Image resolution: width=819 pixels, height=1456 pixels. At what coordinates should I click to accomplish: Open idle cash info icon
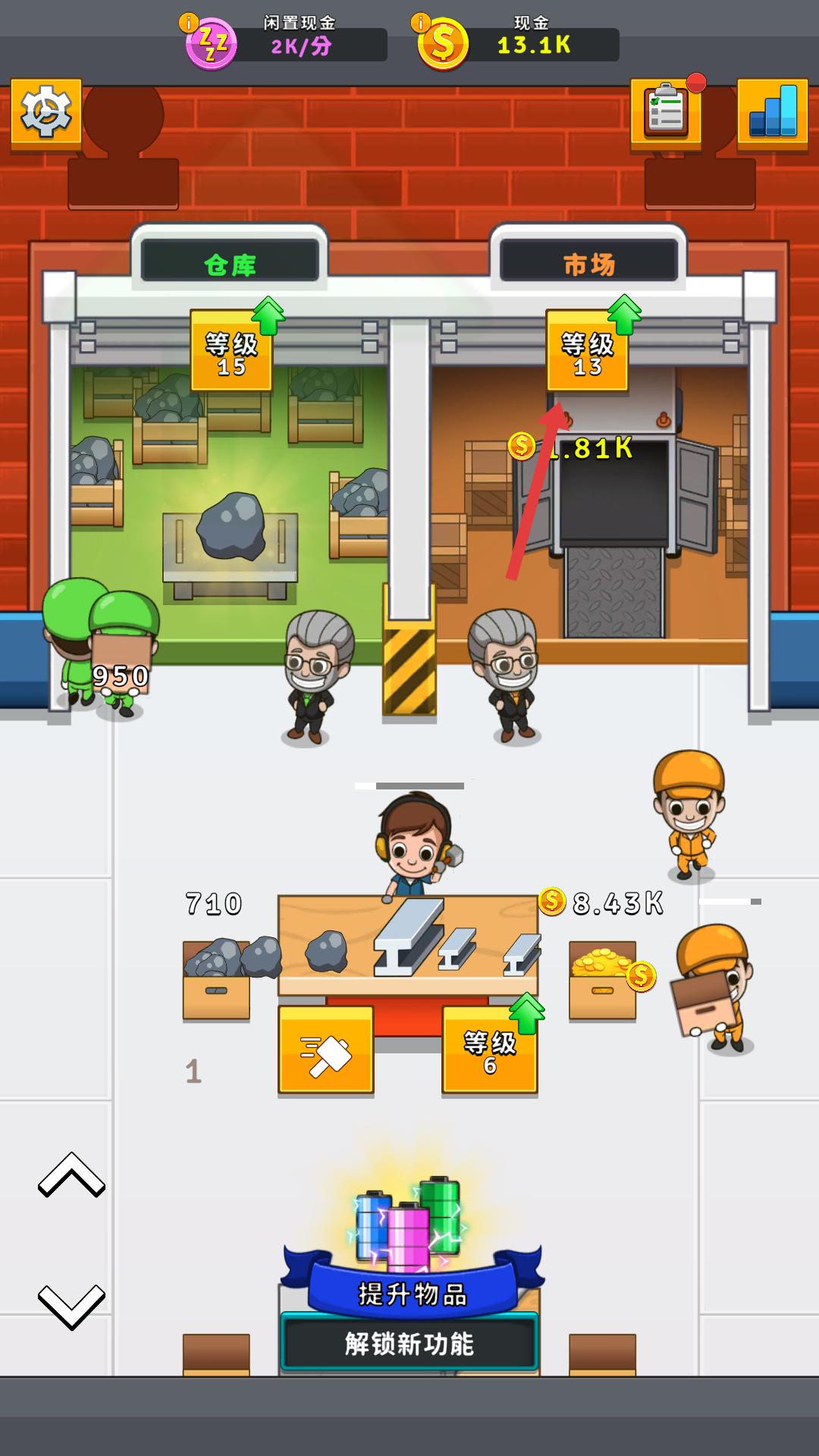[189, 23]
